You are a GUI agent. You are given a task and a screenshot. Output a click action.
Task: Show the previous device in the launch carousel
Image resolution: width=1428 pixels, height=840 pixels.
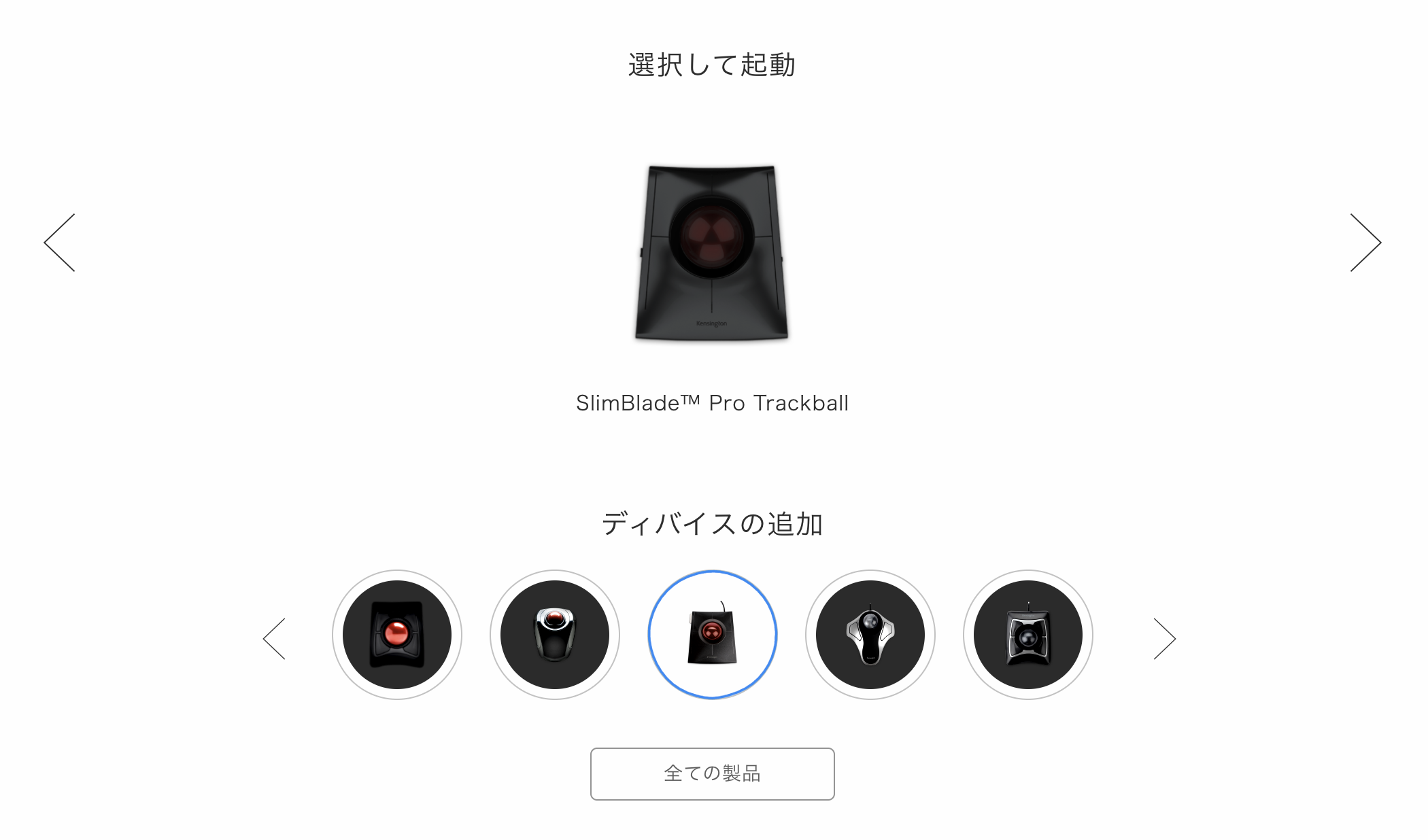tap(60, 243)
